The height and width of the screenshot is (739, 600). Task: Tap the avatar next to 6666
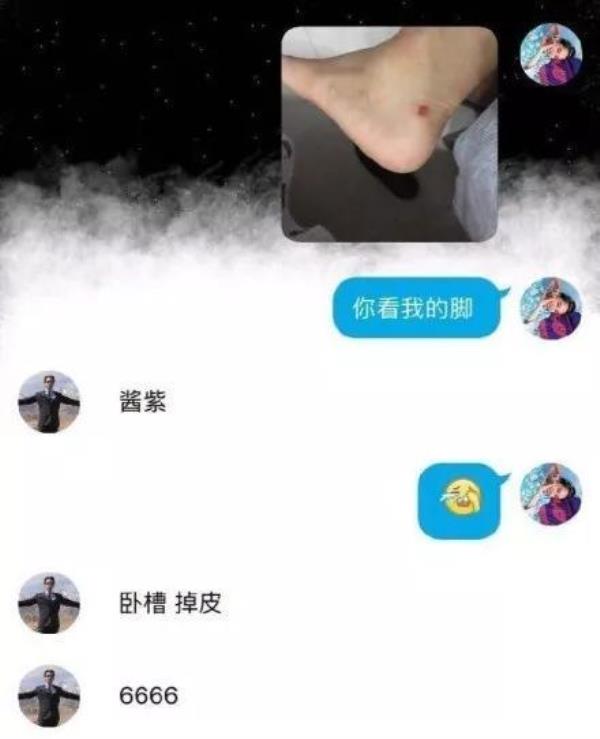(x=48, y=694)
